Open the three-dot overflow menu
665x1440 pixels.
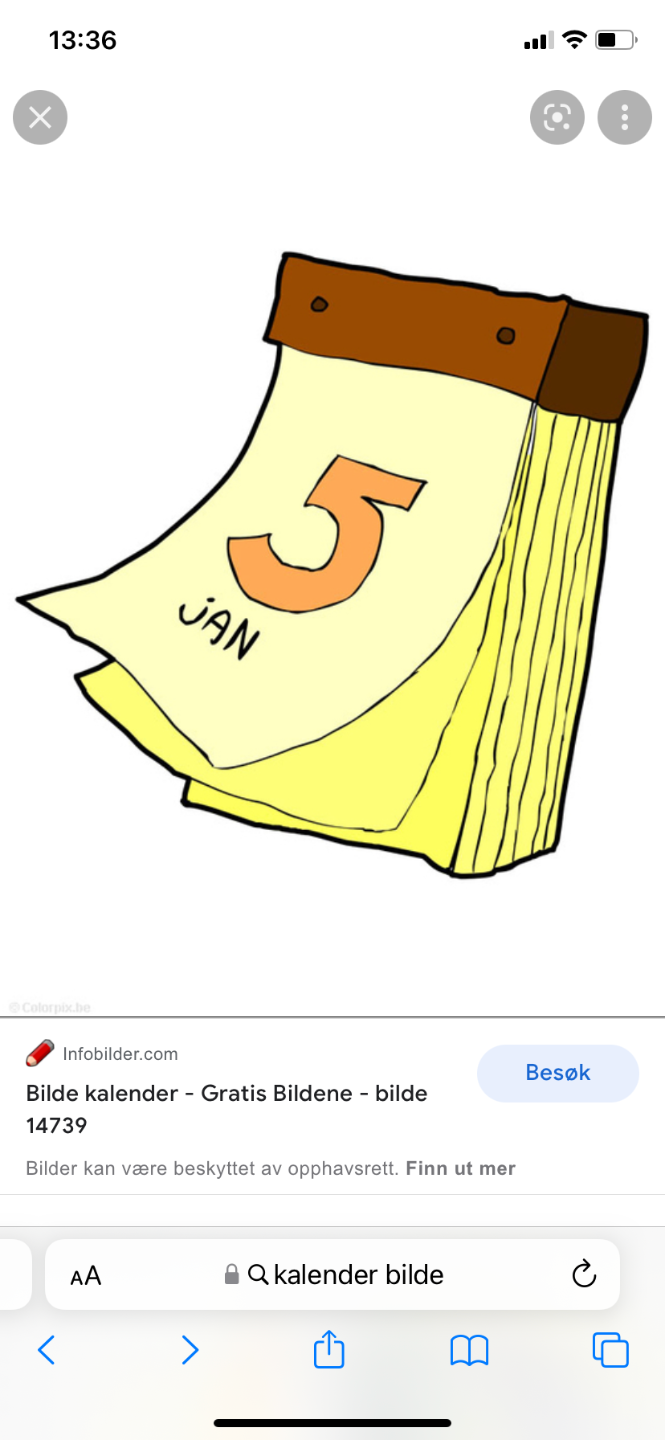click(x=625, y=118)
